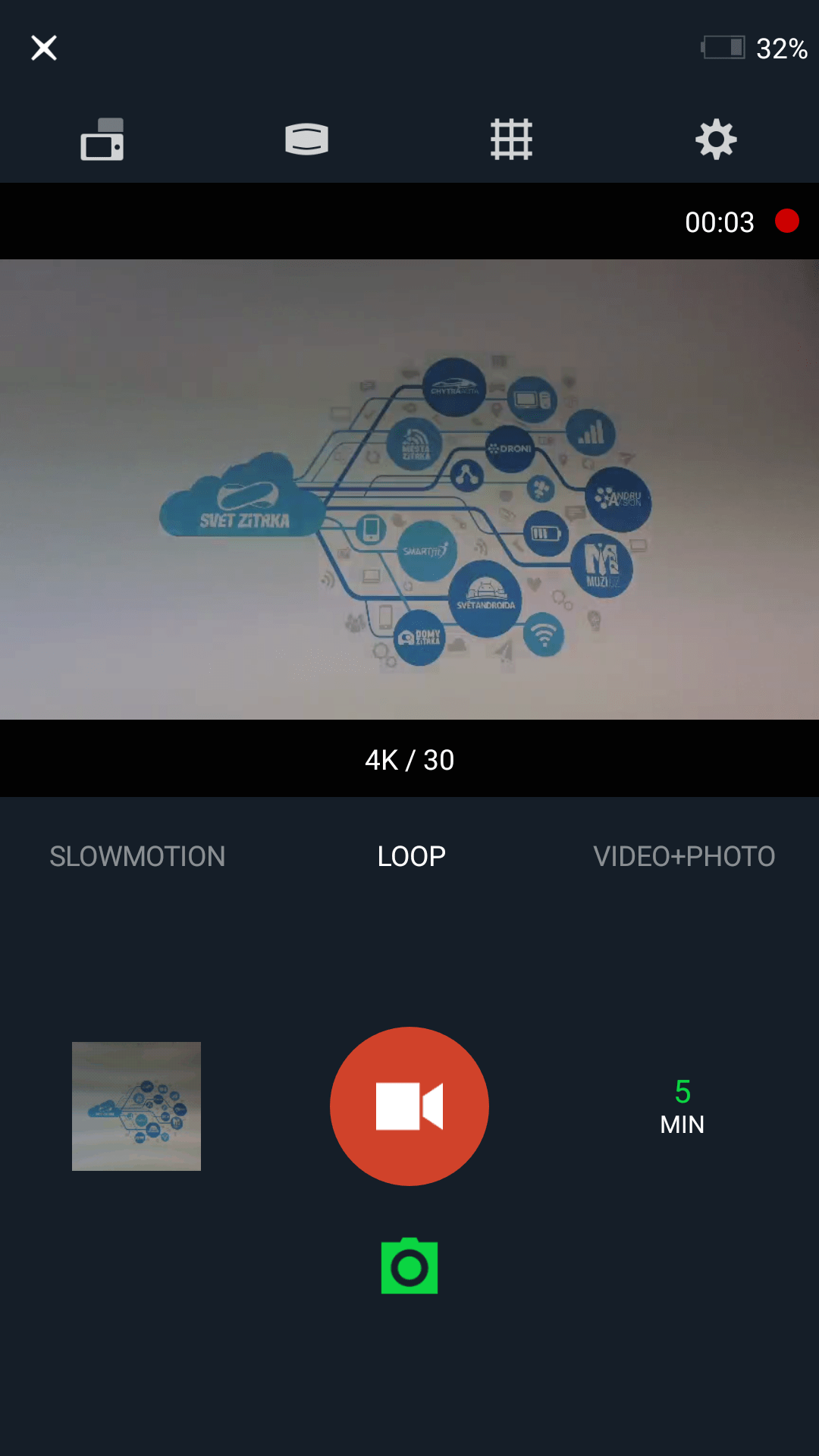Close the camera remote screen
This screenshot has height=1456, width=819.
[44, 48]
